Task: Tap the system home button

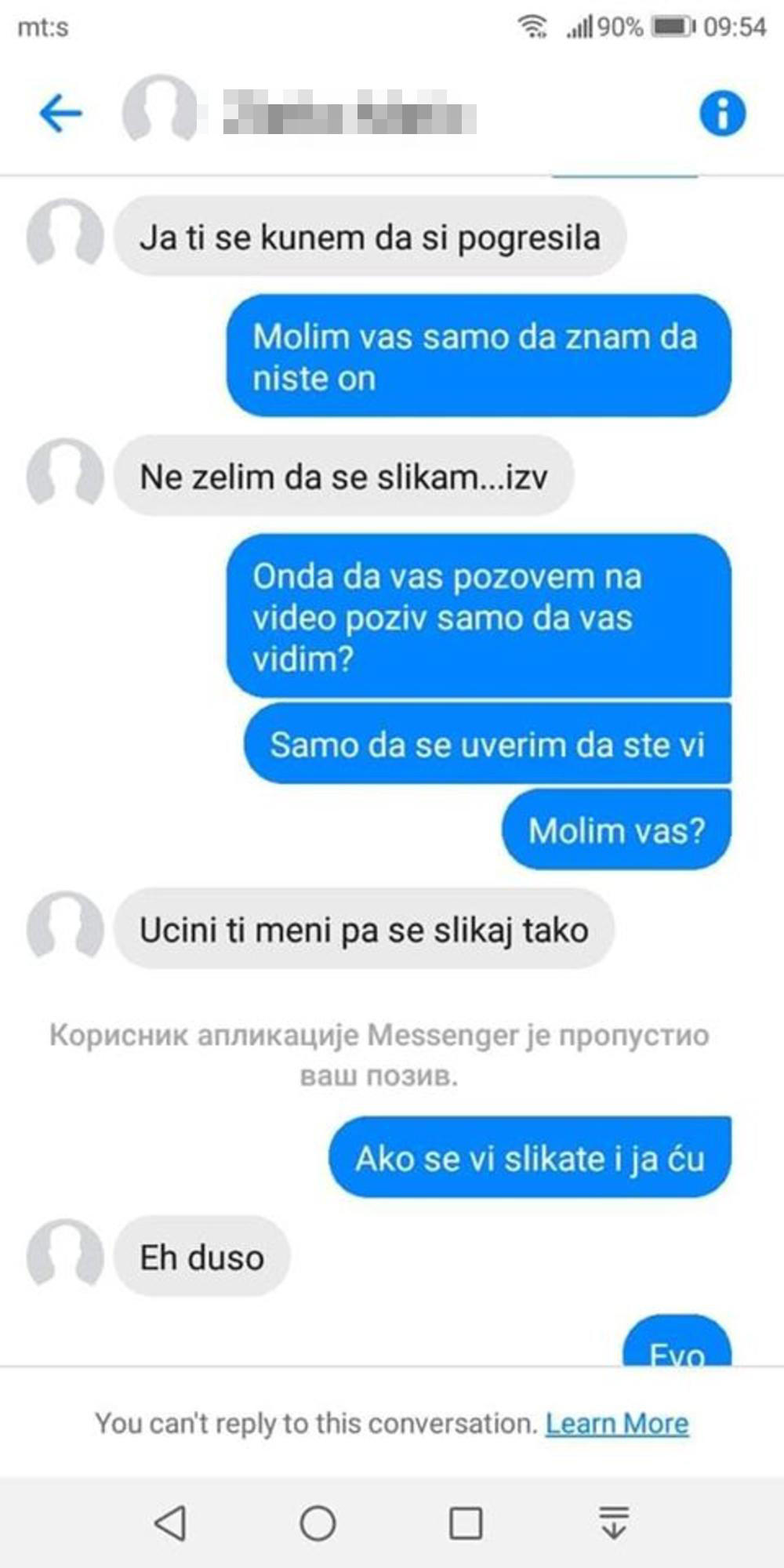Action: click(318, 1523)
